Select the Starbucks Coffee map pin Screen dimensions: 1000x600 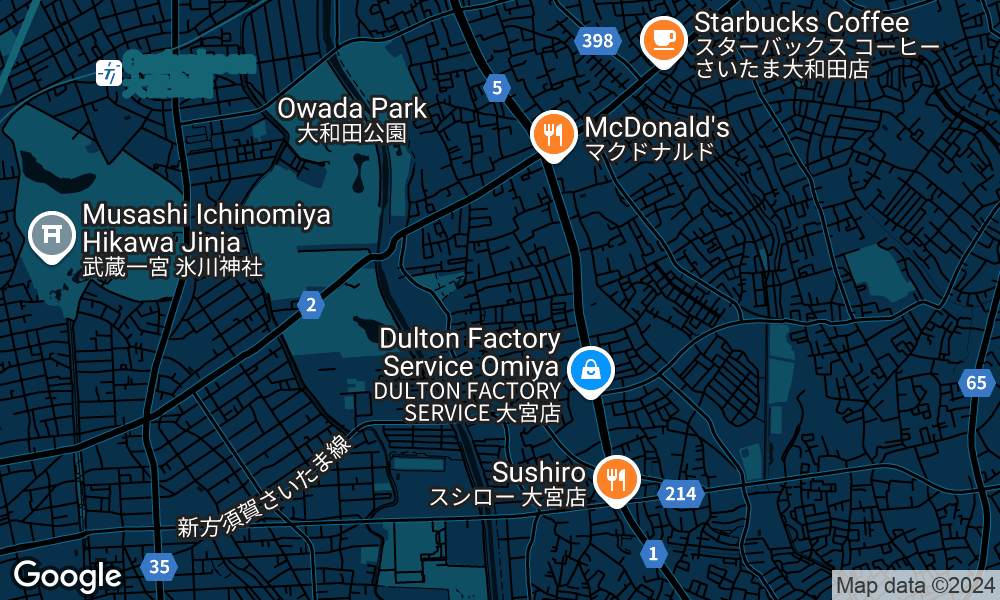(x=661, y=40)
